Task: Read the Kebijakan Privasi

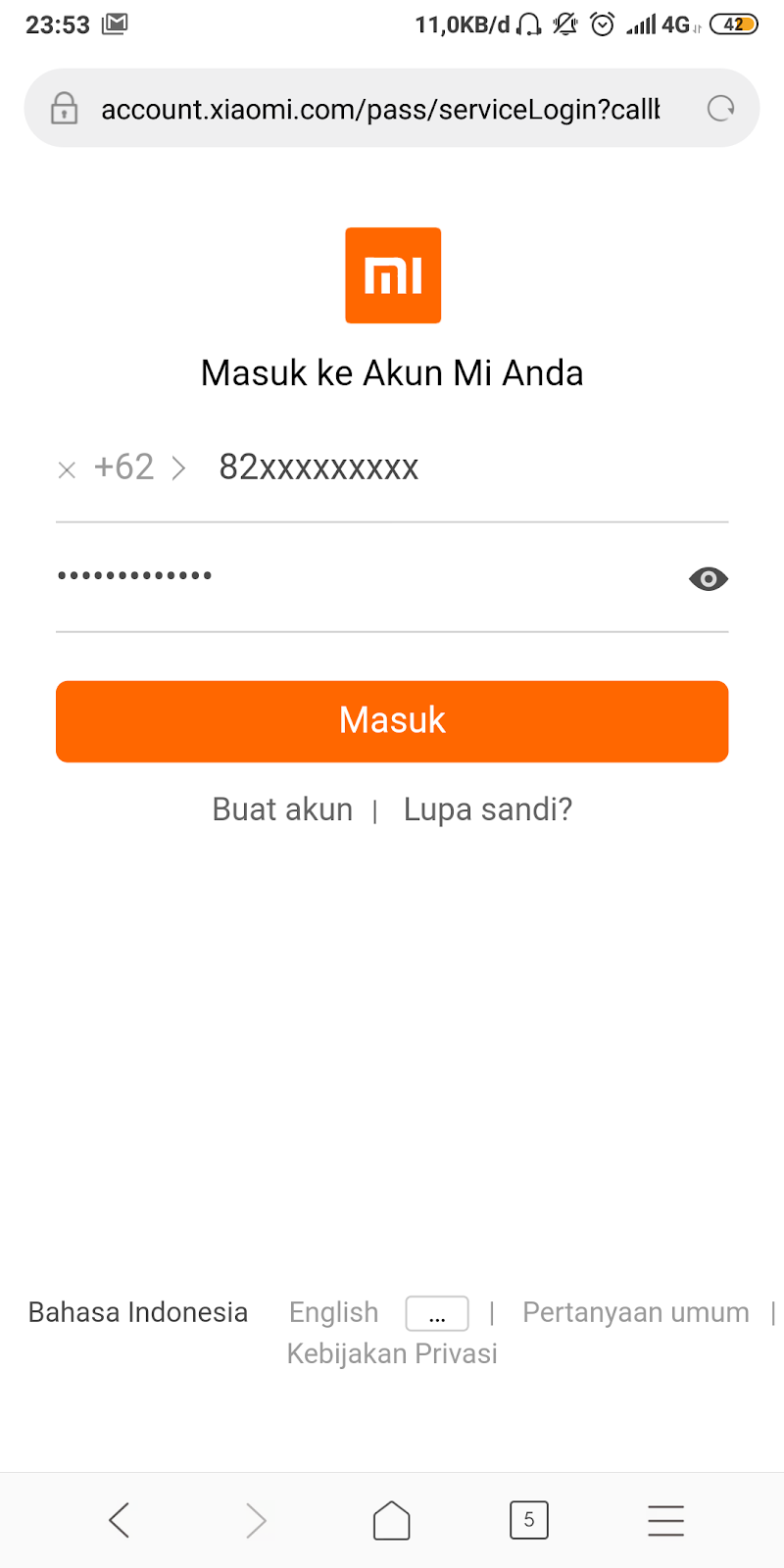Action: coord(392,1353)
